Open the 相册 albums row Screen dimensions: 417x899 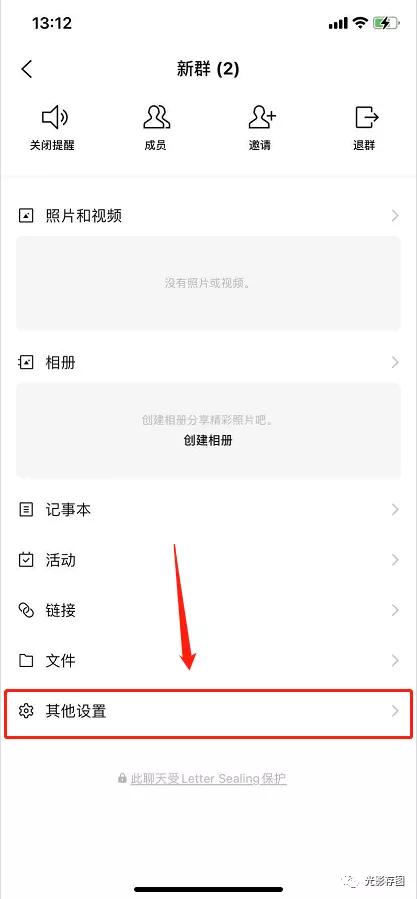click(208, 362)
